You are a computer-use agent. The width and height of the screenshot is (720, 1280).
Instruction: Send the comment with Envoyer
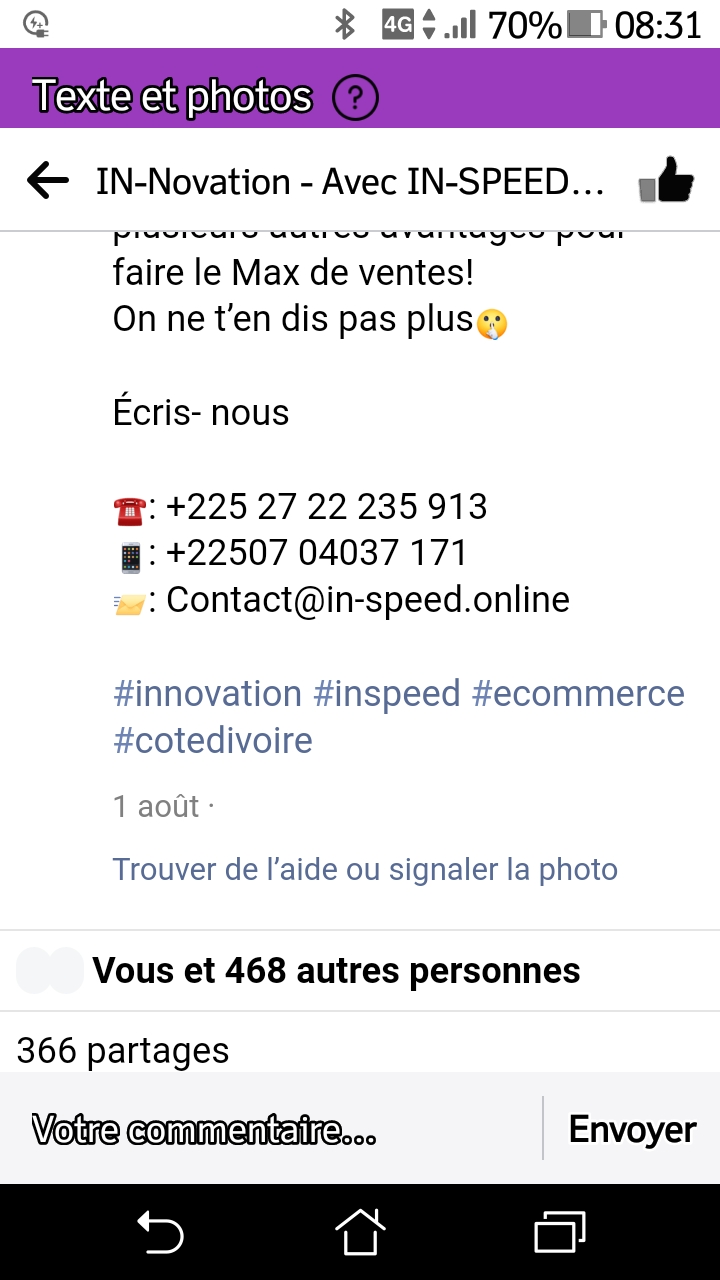click(632, 1129)
